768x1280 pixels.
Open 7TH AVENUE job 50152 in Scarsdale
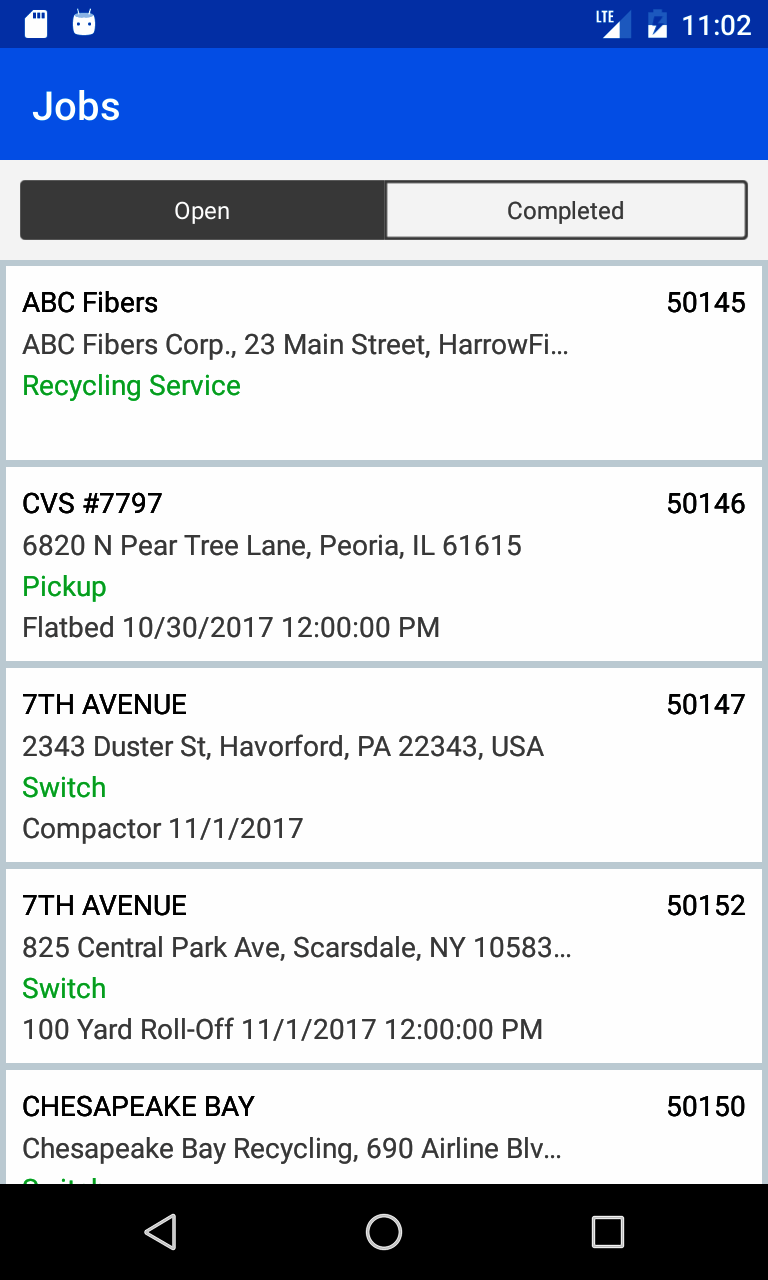(x=384, y=966)
